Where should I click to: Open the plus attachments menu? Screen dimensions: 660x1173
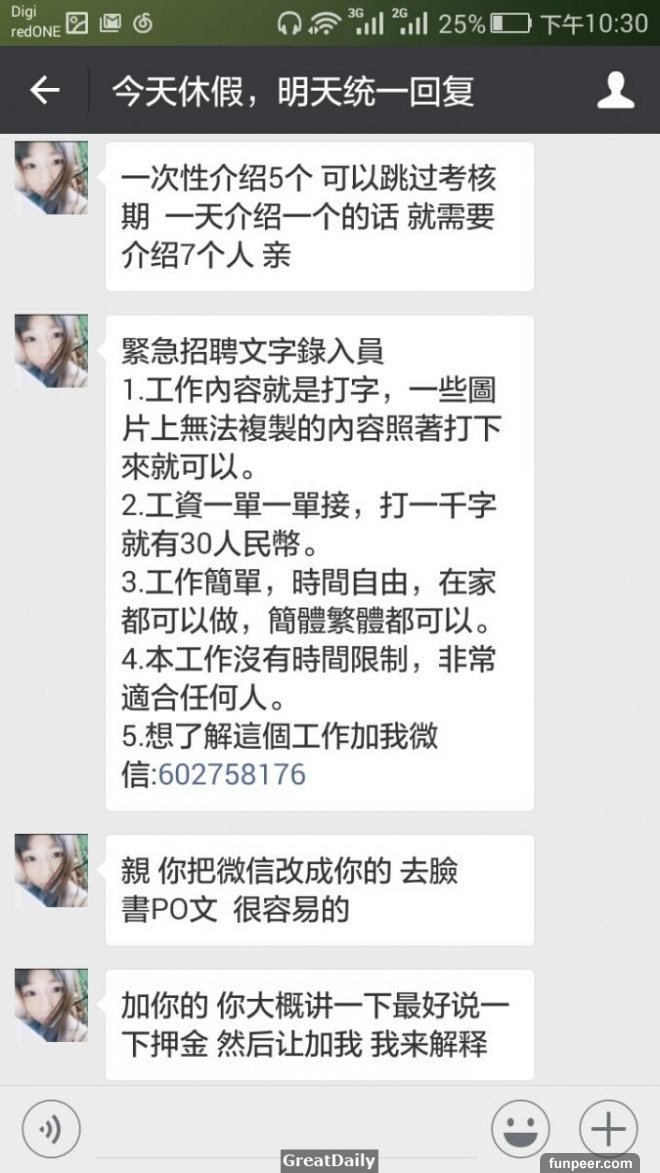(x=607, y=1129)
